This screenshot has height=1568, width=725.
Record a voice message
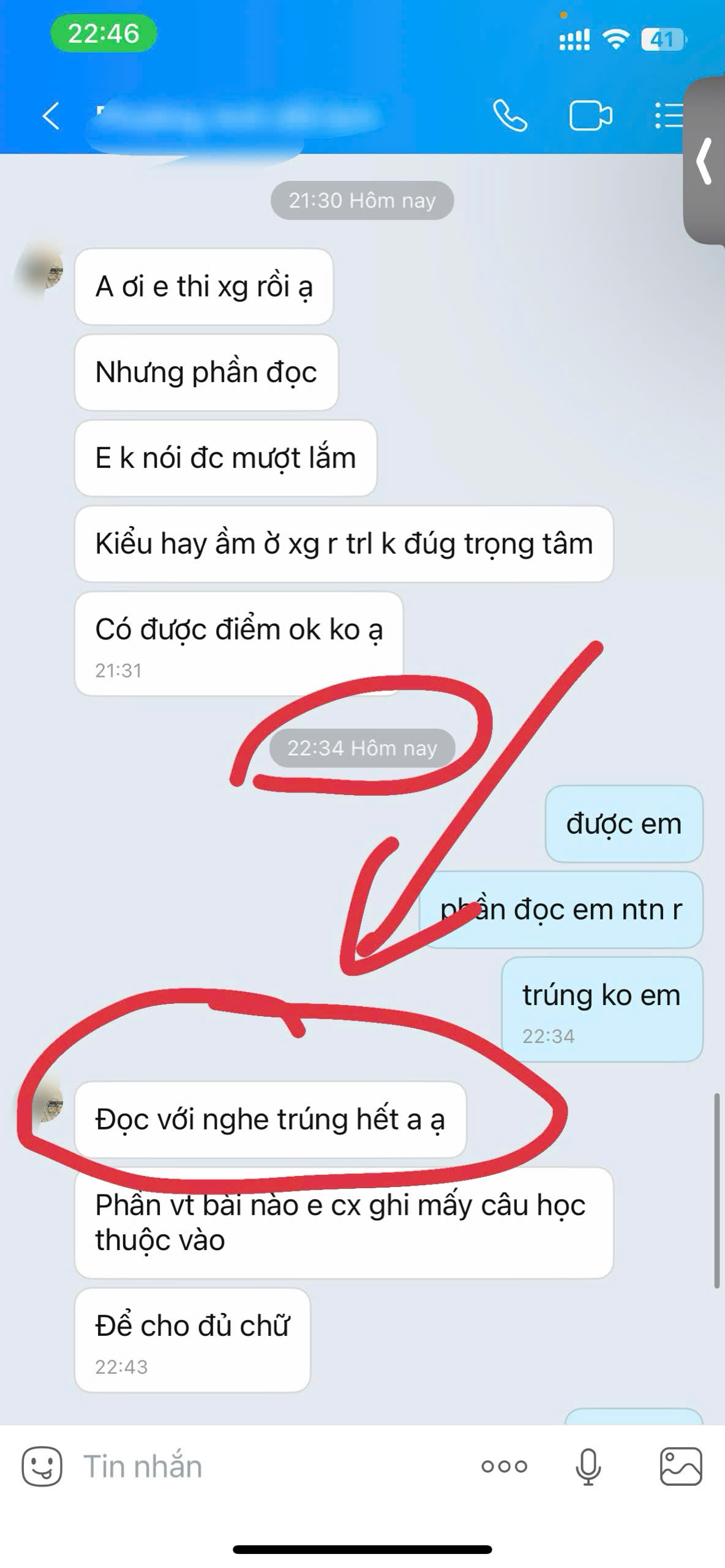588,1466
